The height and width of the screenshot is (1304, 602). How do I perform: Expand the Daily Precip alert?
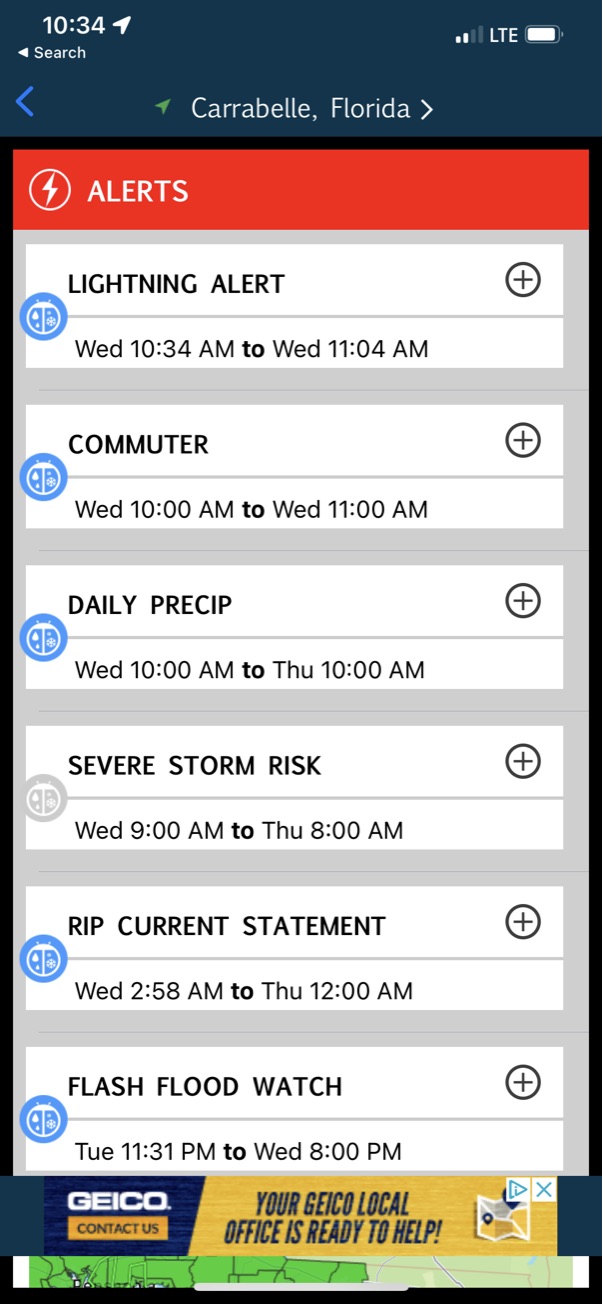(522, 601)
